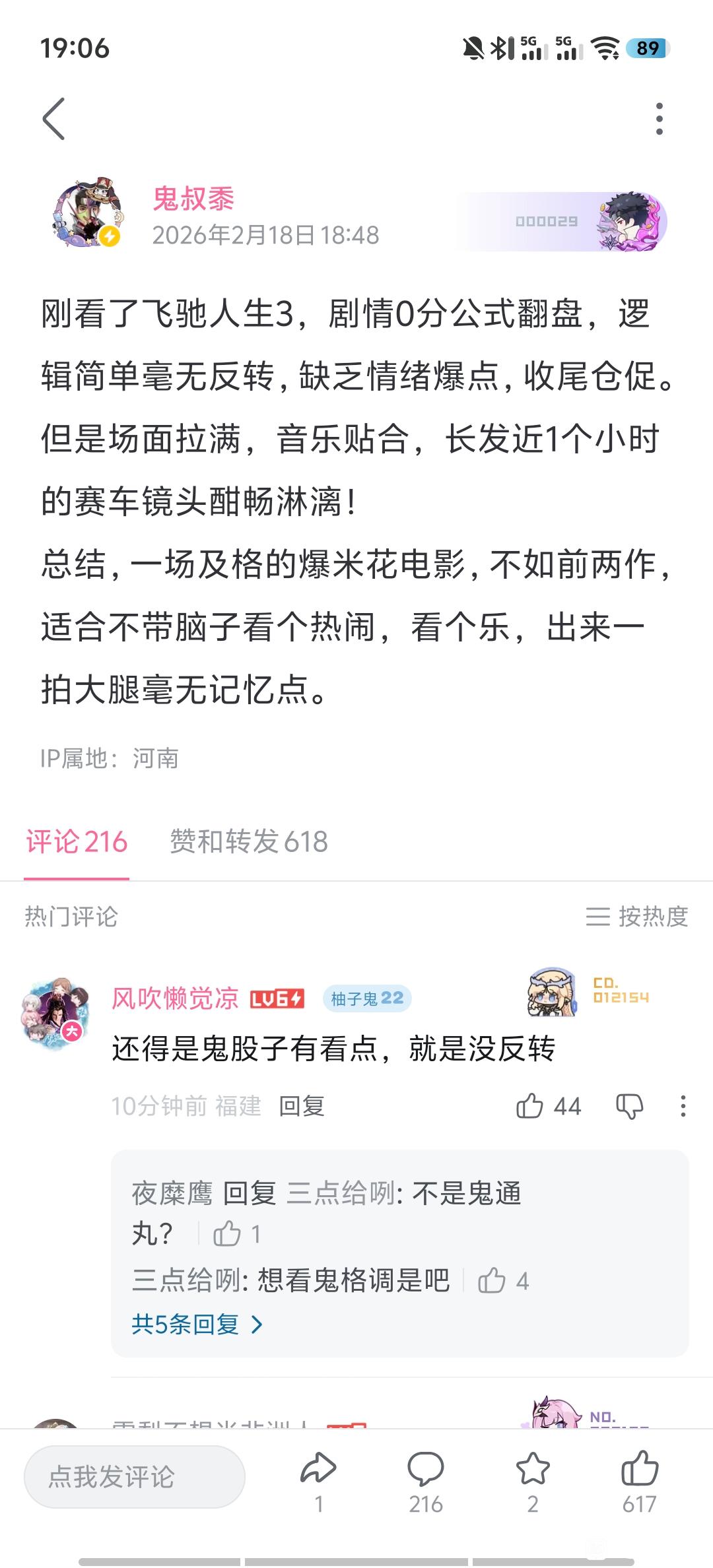
Task: Open more options on 风吹懒觉凉's comment
Action: pos(683,1106)
